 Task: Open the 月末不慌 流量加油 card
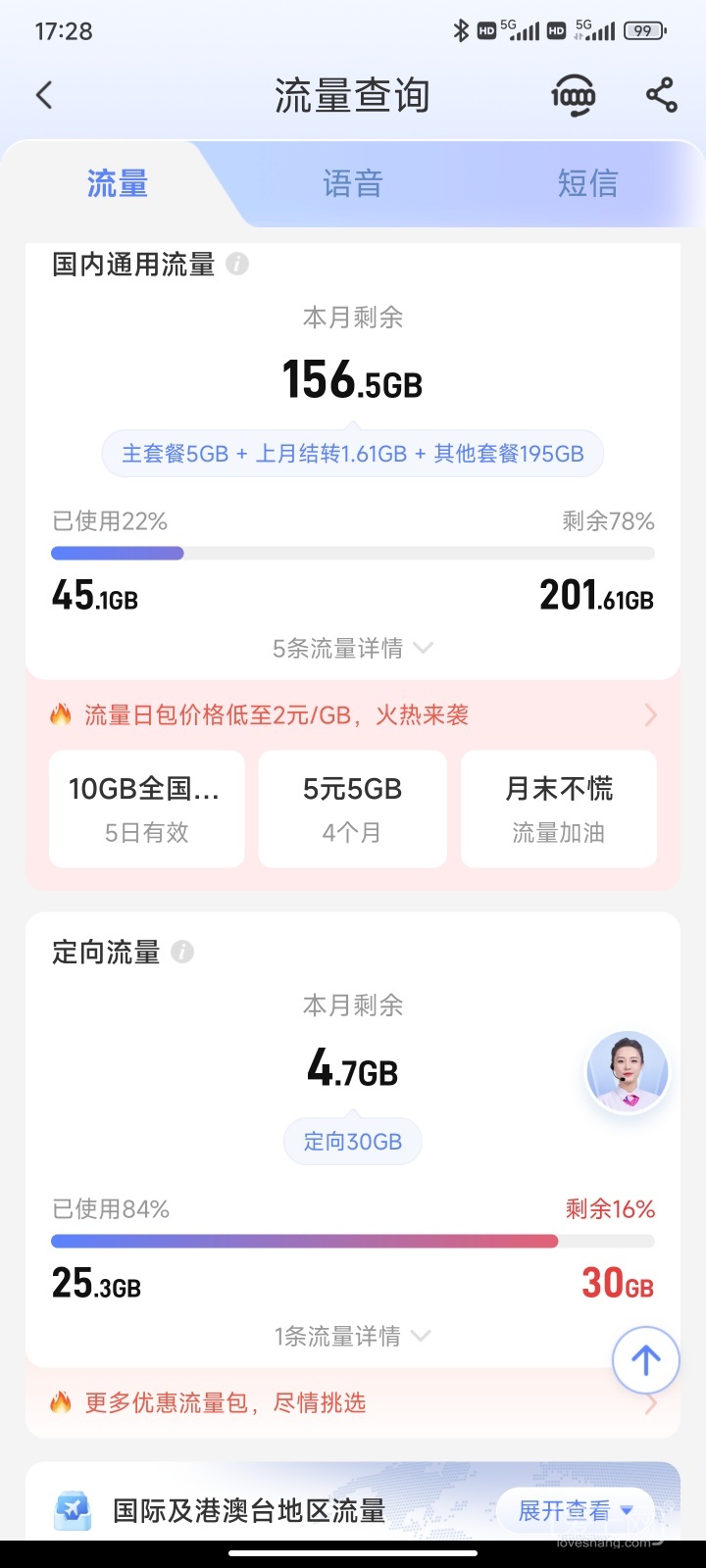click(559, 809)
